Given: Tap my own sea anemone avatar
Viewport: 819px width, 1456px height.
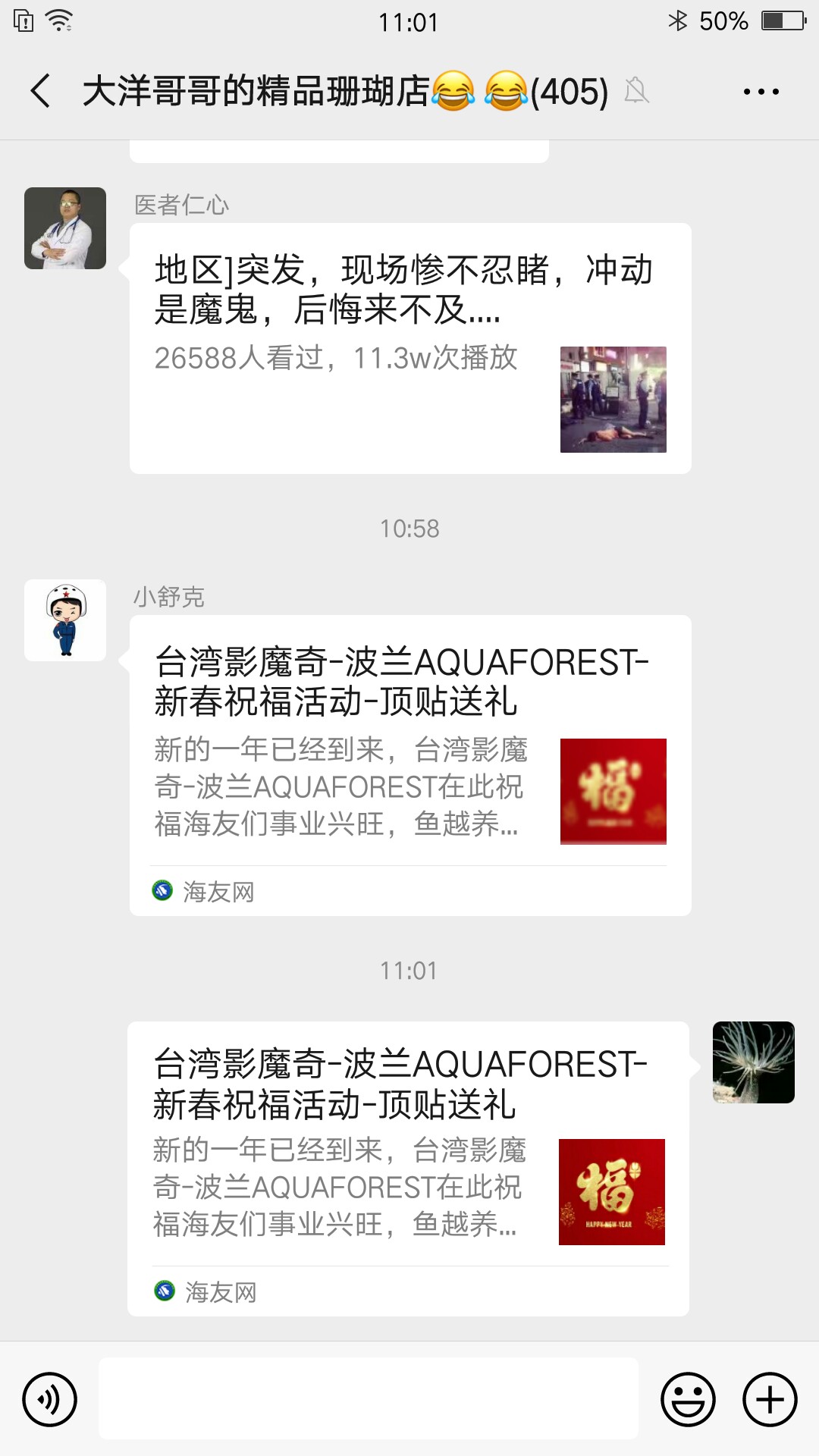Looking at the screenshot, I should 753,1062.
